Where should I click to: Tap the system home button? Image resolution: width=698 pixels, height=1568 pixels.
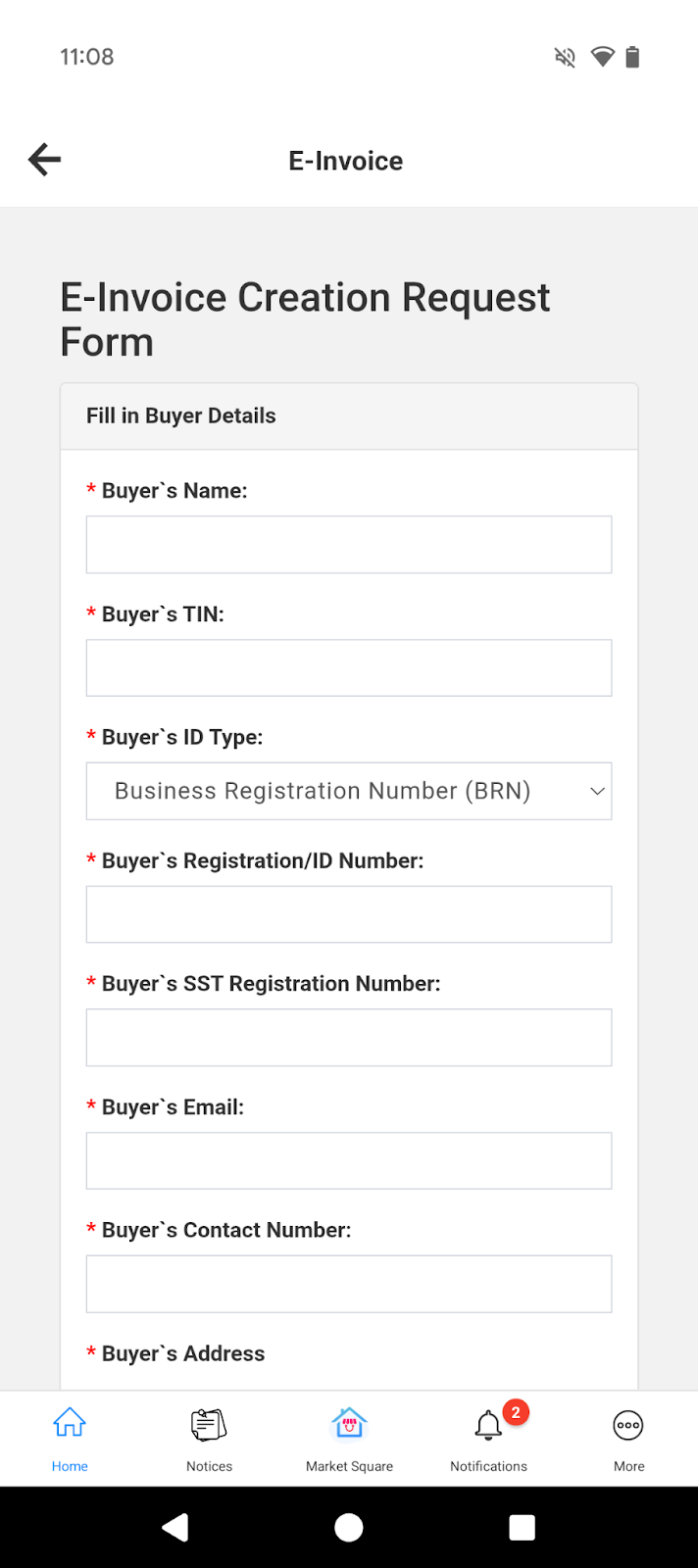349,1527
